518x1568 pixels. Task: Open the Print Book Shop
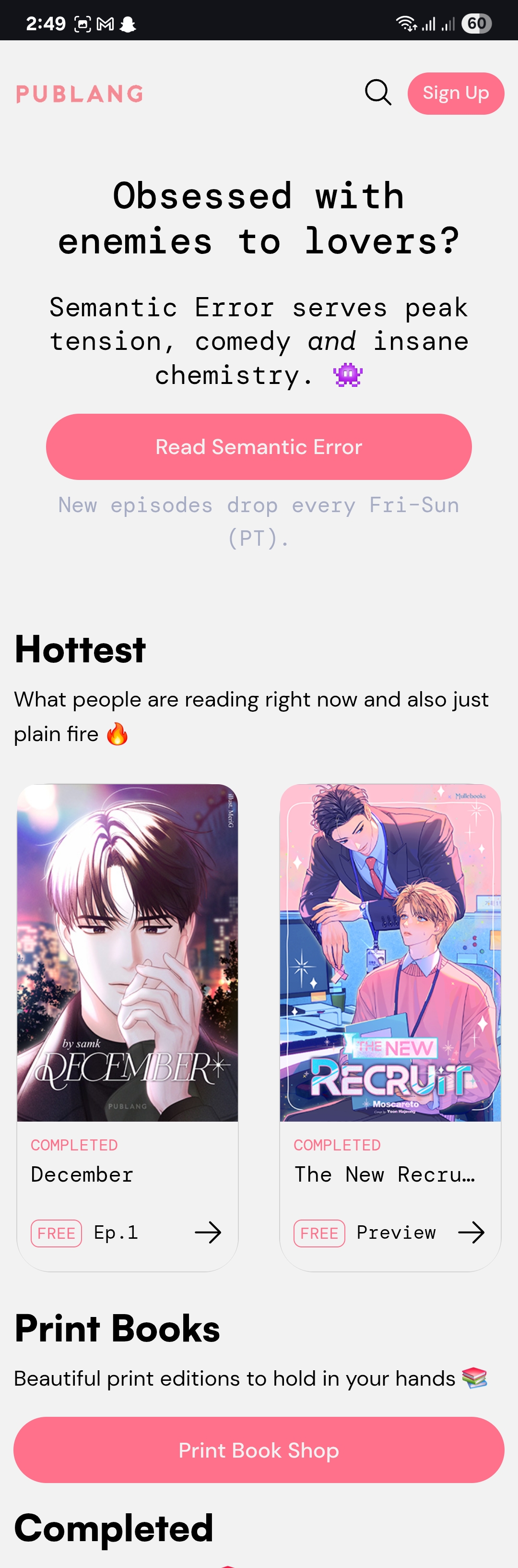259,1450
